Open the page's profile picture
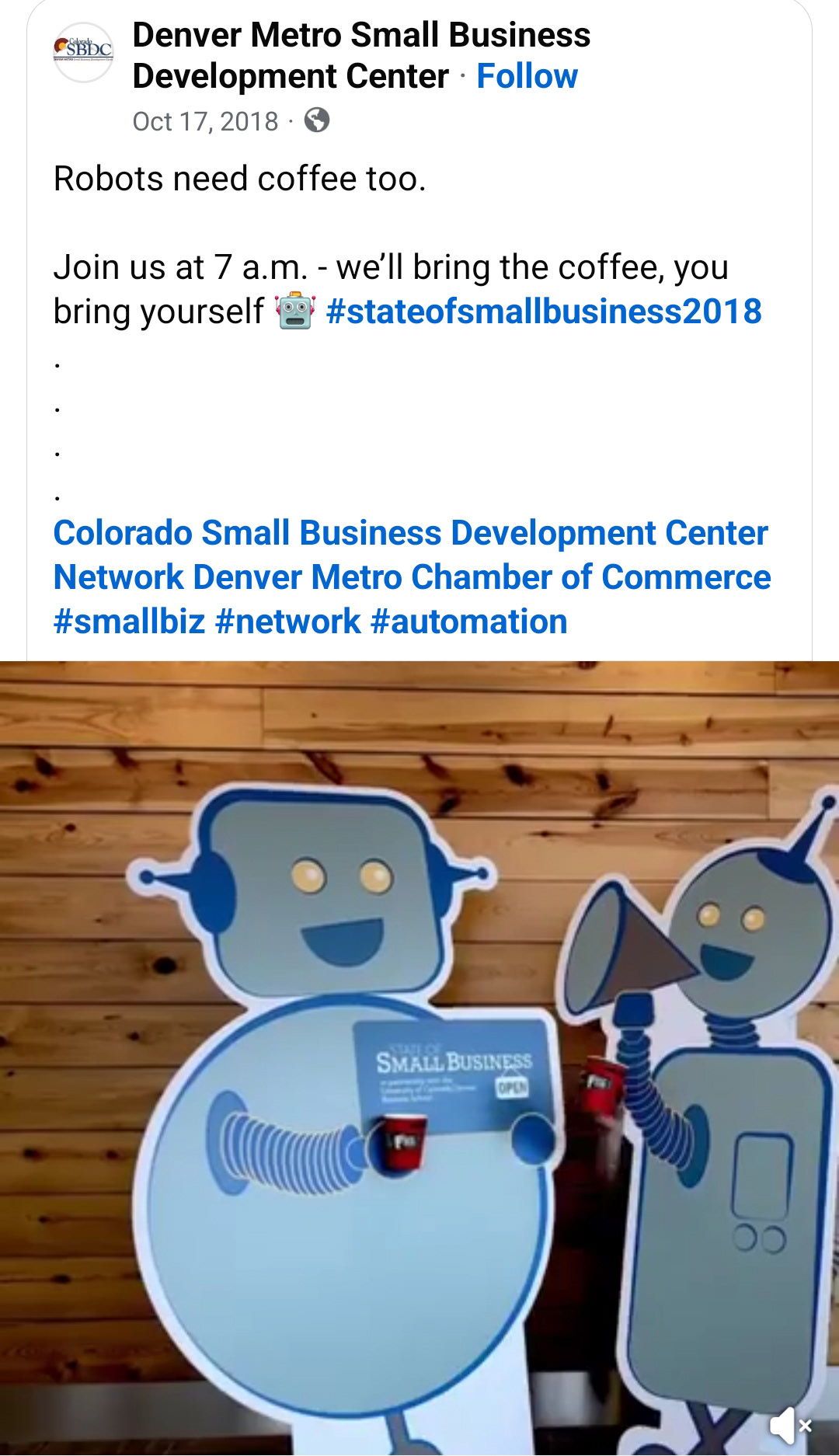This screenshot has height=1456, width=839. click(84, 52)
